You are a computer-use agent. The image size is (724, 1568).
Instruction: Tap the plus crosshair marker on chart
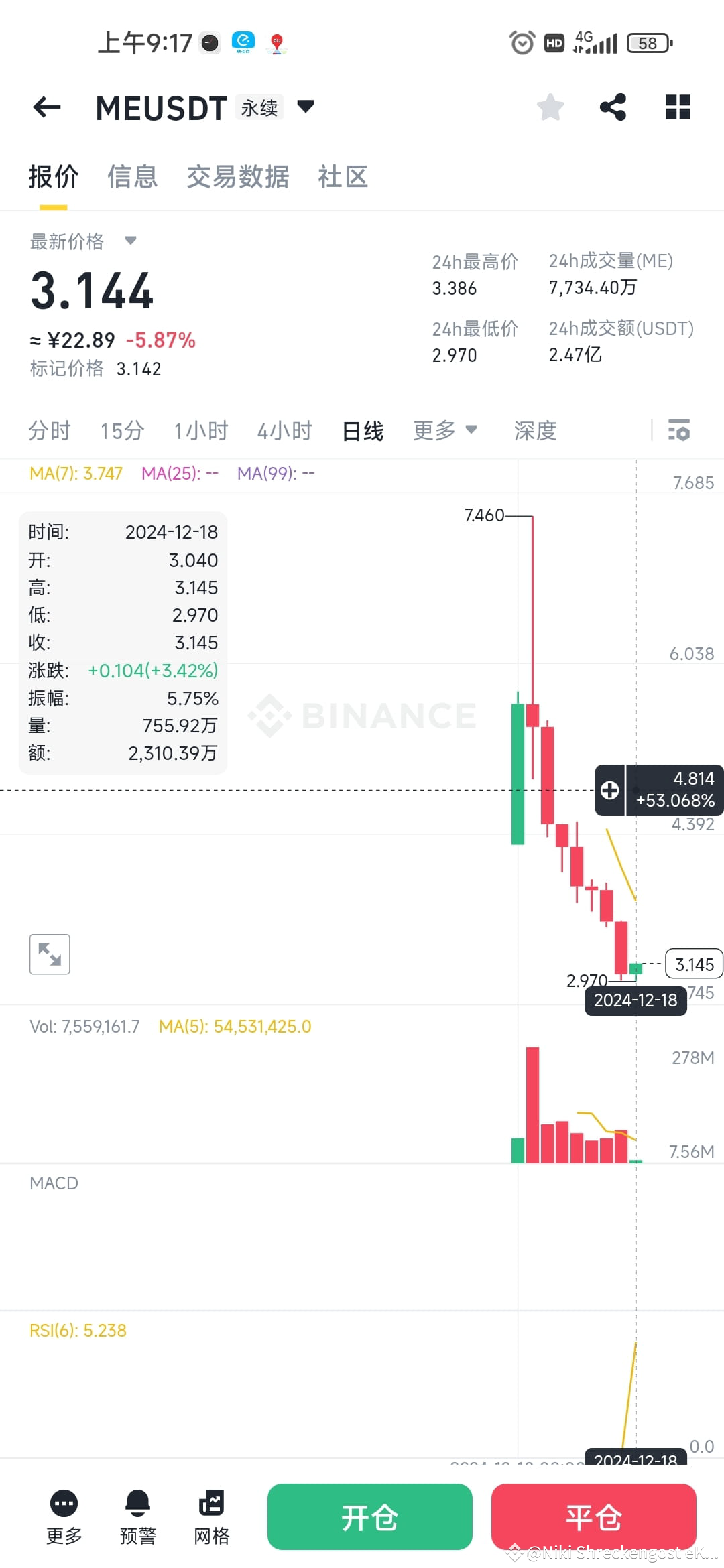pyautogui.click(x=609, y=790)
